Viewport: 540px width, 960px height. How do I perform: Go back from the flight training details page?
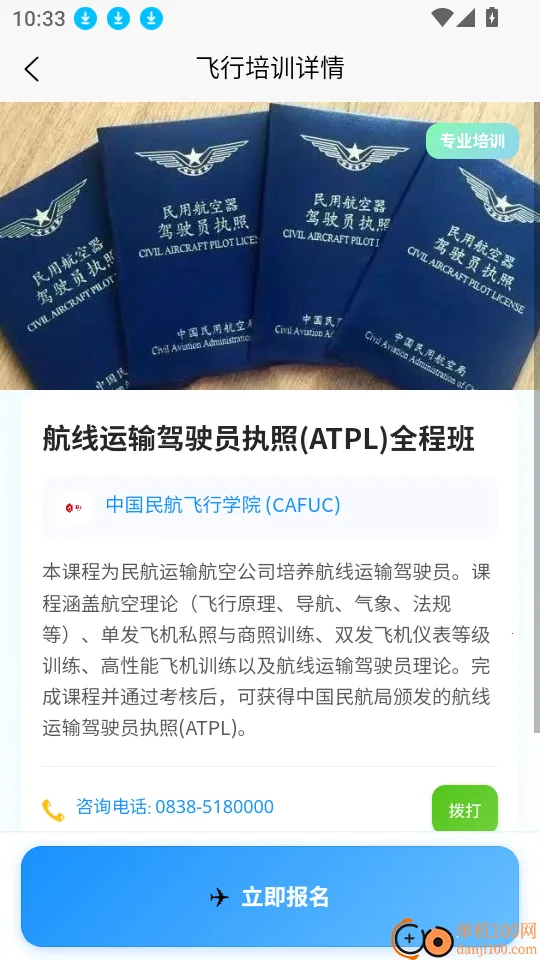point(32,69)
